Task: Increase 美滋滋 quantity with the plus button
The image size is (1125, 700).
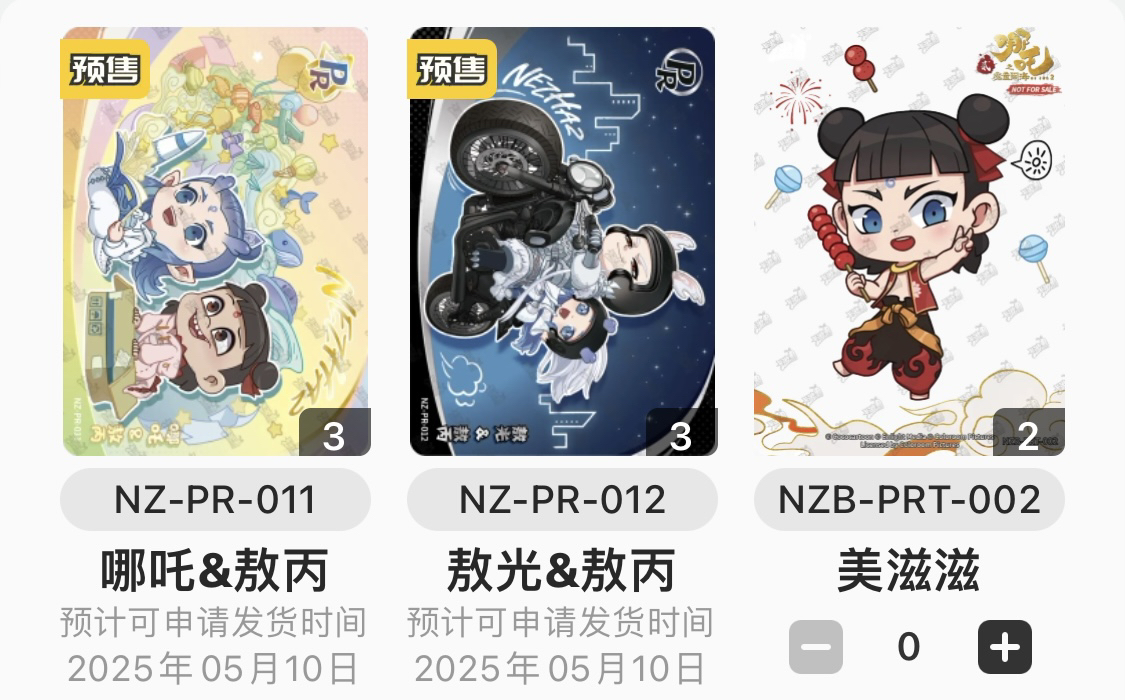Action: (1004, 648)
